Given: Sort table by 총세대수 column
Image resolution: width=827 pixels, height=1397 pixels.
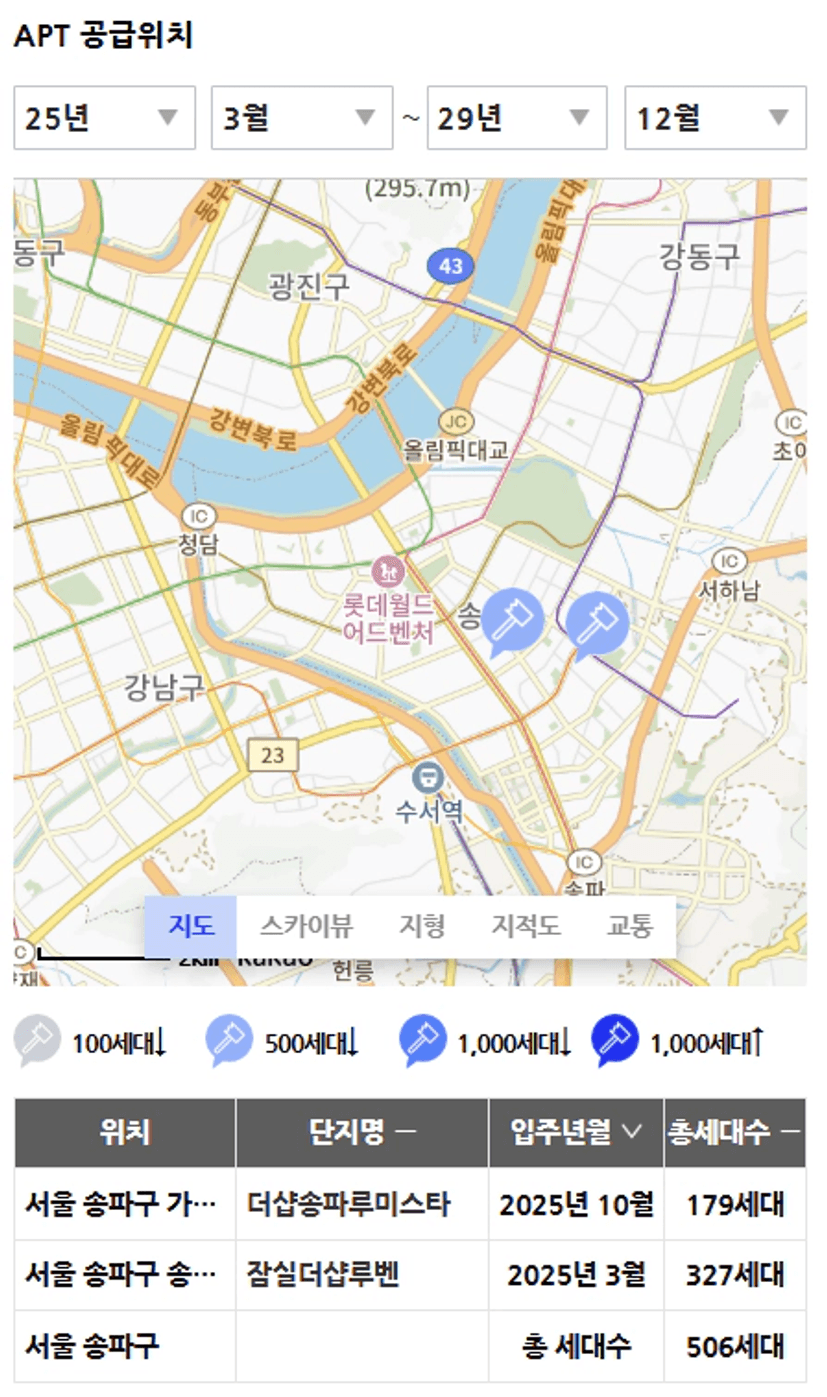Looking at the screenshot, I should click(x=733, y=1132).
